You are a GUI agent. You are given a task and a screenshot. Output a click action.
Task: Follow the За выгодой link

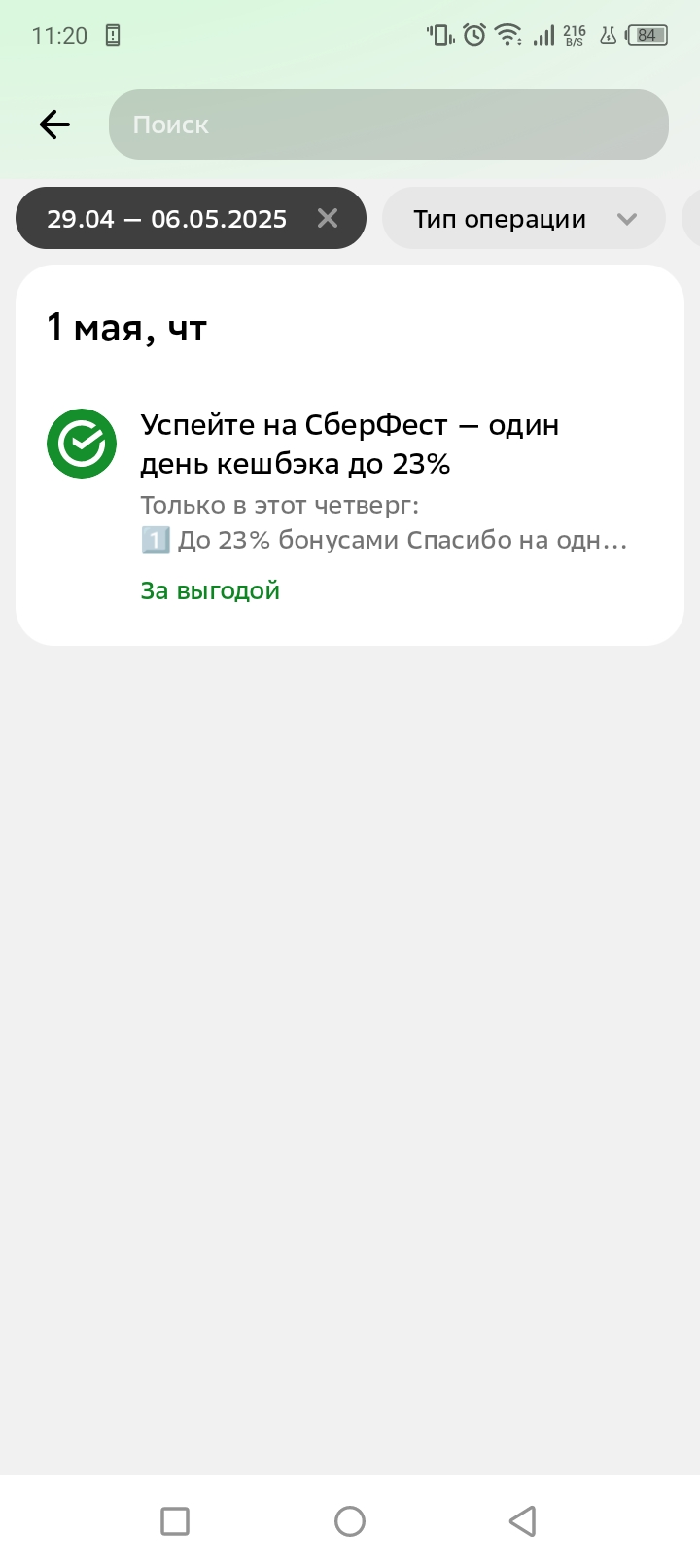click(210, 590)
